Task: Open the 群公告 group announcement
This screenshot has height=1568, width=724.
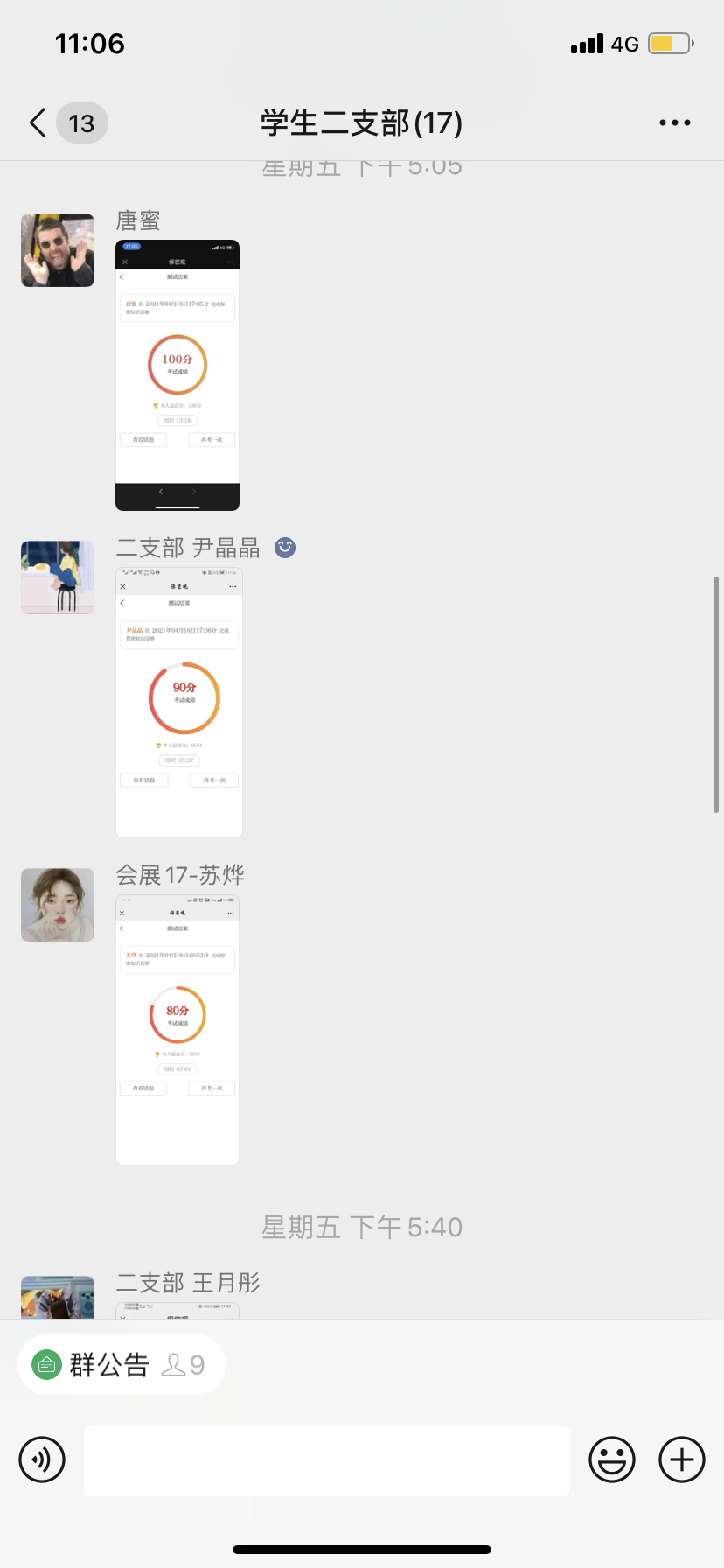Action: coord(121,1364)
